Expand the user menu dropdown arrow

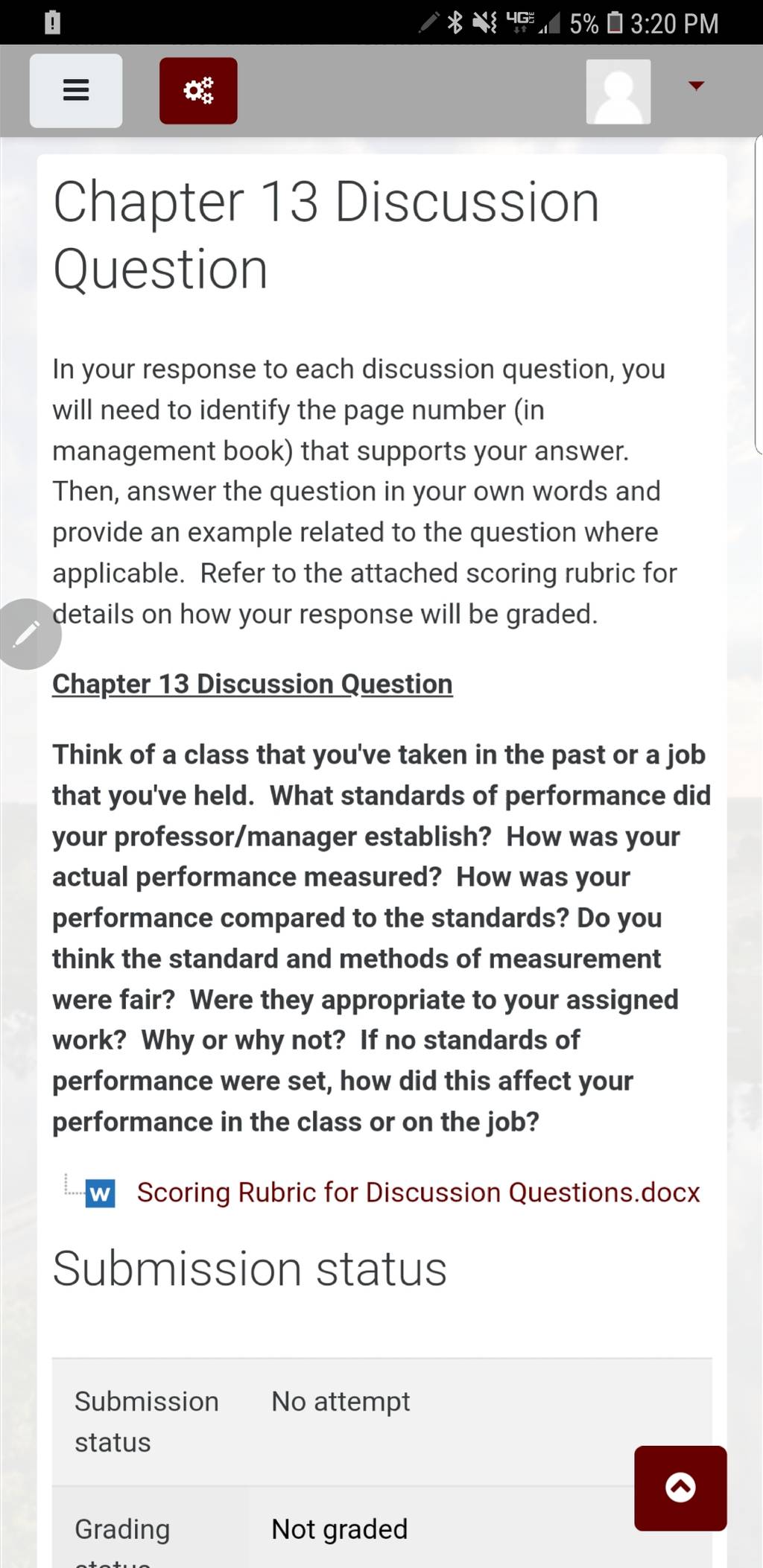[x=696, y=86]
